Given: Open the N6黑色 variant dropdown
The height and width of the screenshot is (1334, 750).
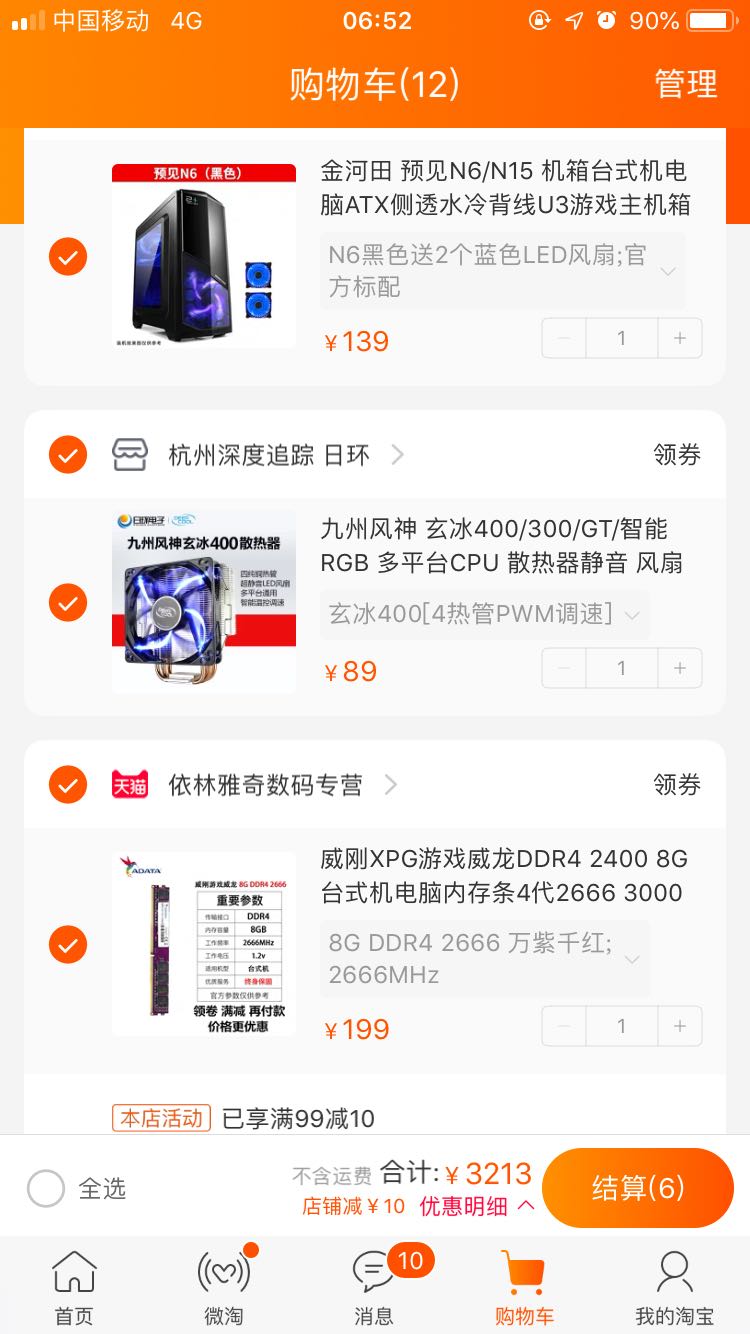Looking at the screenshot, I should [x=503, y=271].
